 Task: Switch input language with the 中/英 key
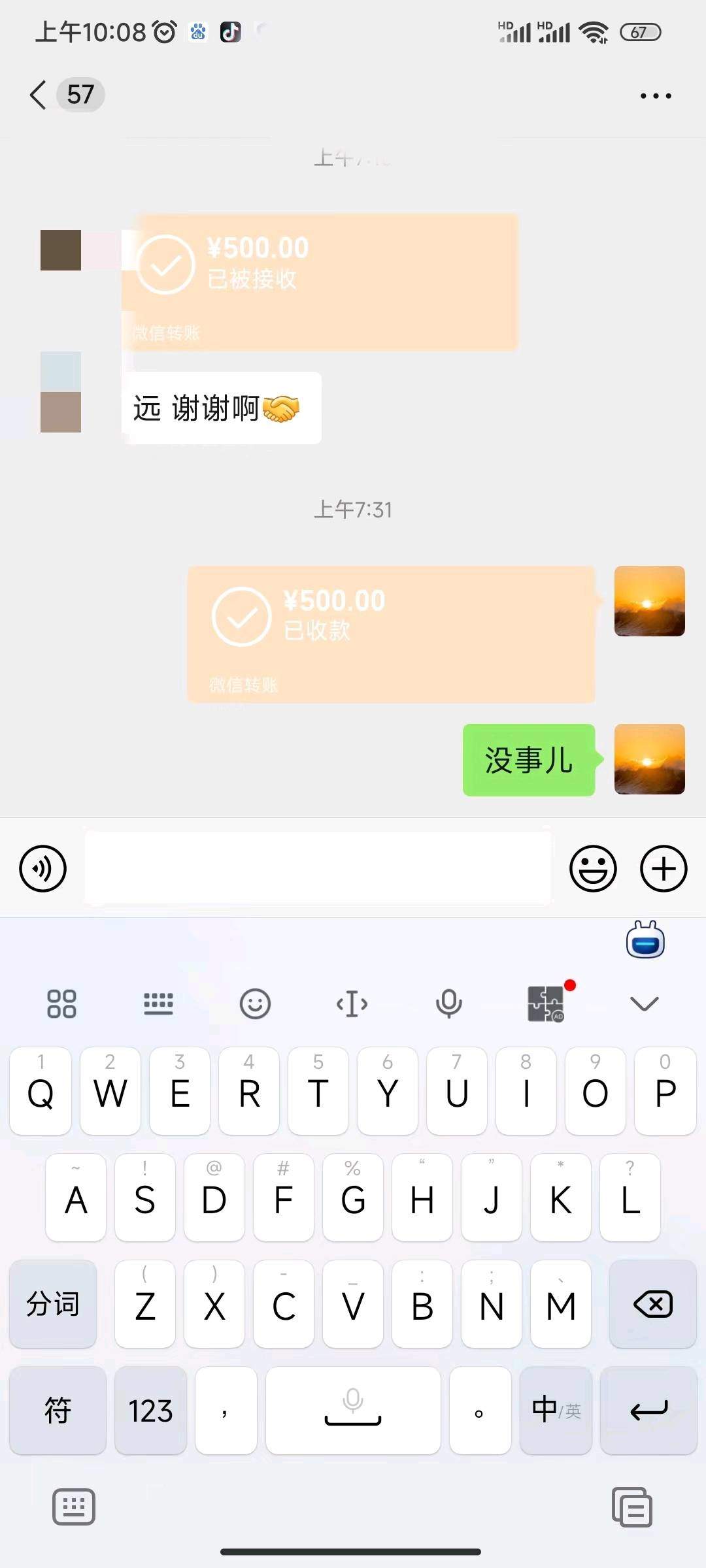tap(555, 1411)
